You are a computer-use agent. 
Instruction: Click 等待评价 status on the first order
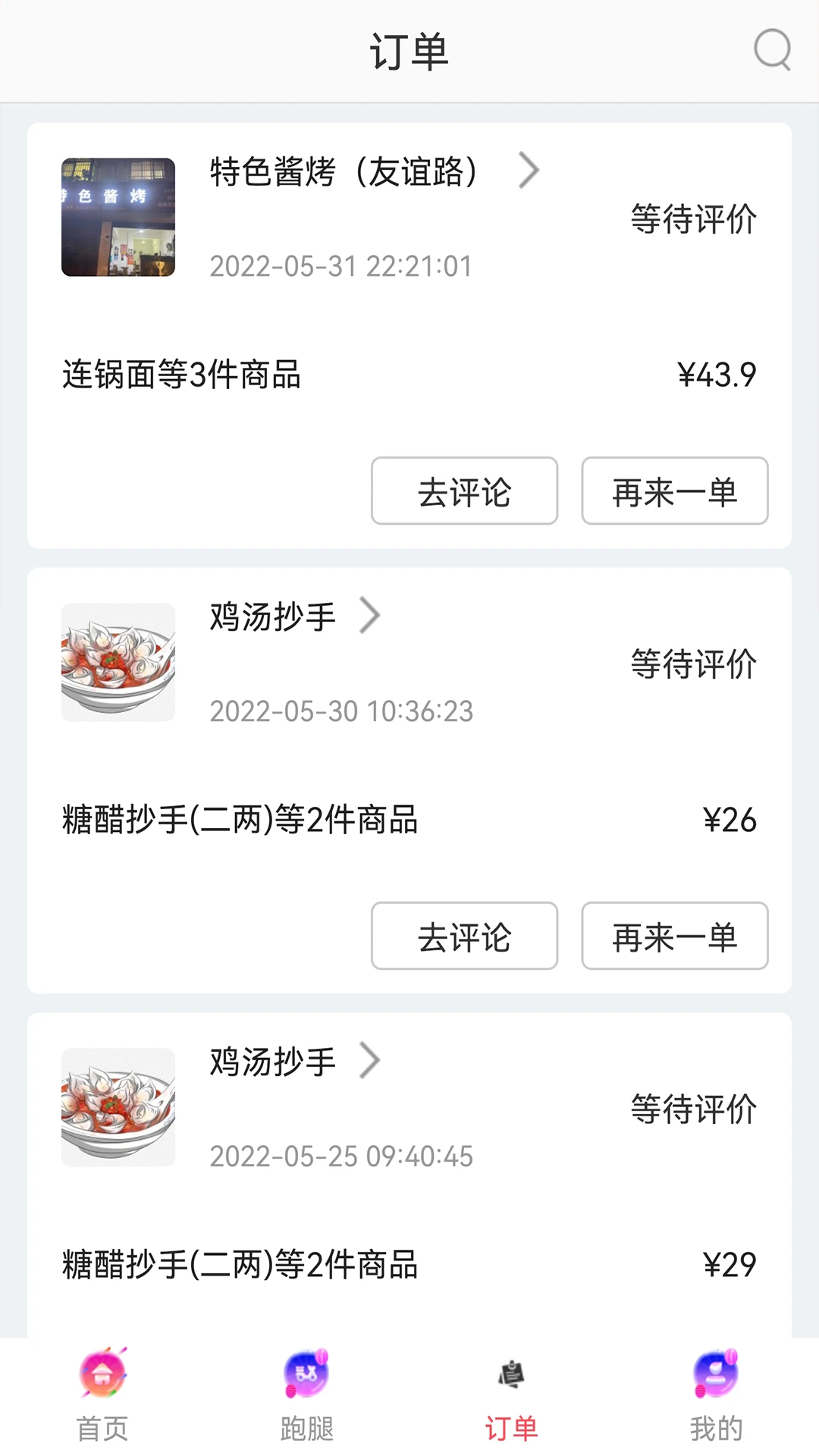click(x=693, y=218)
